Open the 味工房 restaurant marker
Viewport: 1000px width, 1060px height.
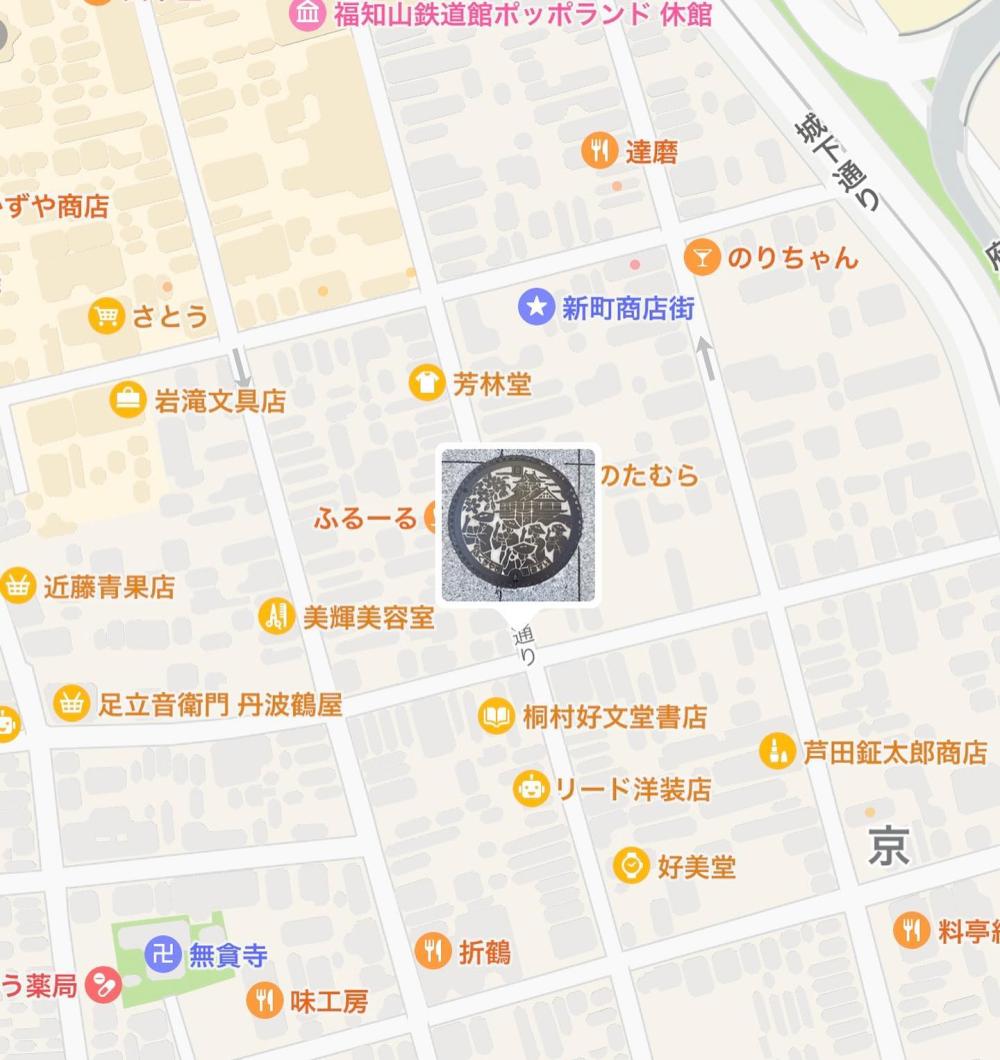(264, 999)
